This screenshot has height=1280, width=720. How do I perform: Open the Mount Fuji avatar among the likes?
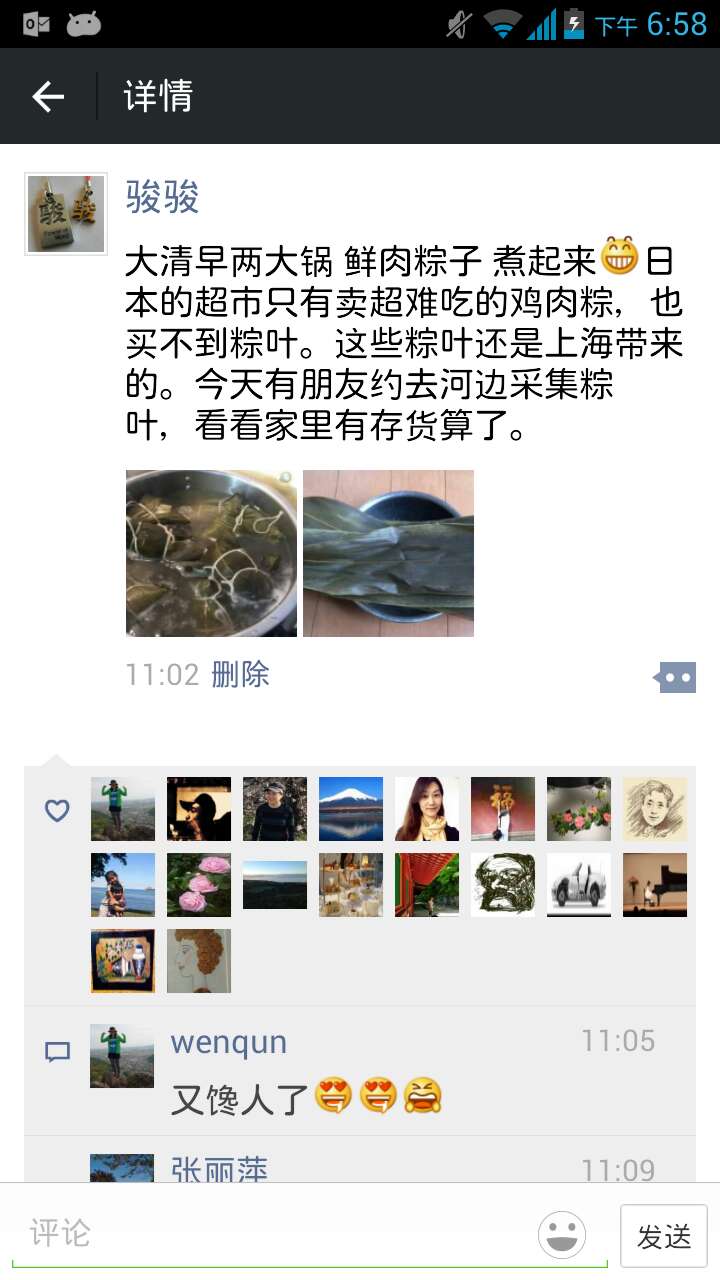(351, 809)
